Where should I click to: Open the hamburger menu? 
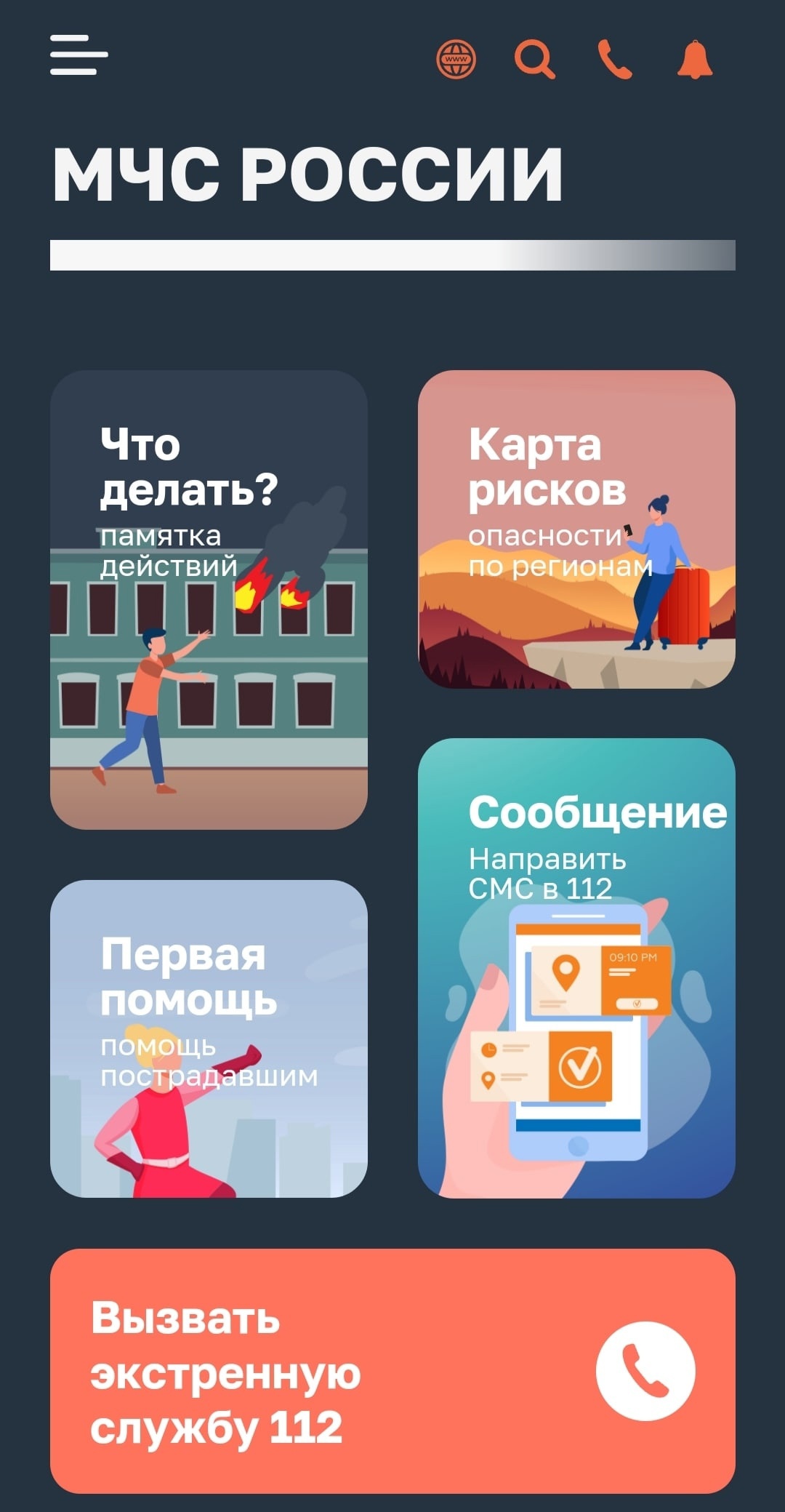pos(78,55)
